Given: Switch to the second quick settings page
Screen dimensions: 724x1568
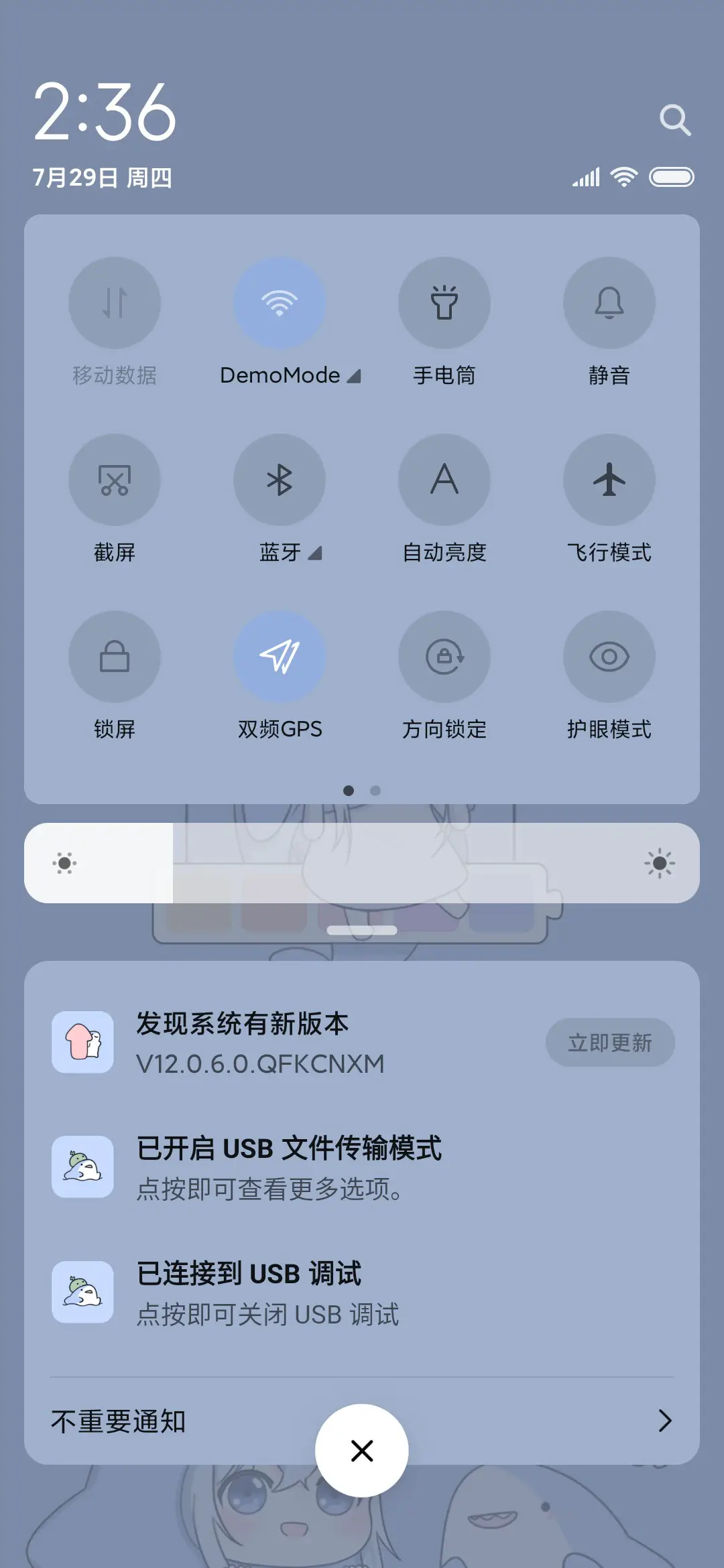Looking at the screenshot, I should (x=375, y=791).
